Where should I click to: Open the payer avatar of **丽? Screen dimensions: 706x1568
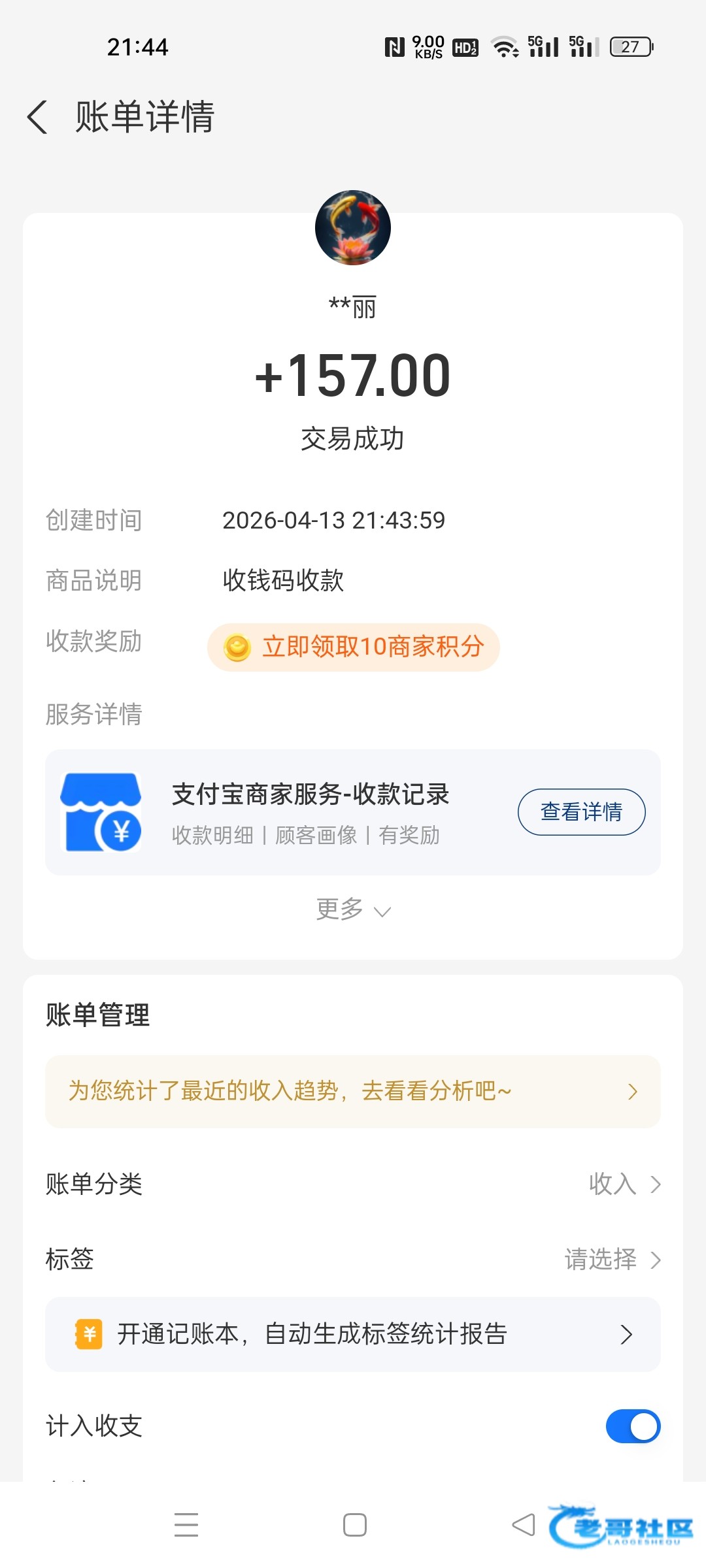pyautogui.click(x=353, y=227)
